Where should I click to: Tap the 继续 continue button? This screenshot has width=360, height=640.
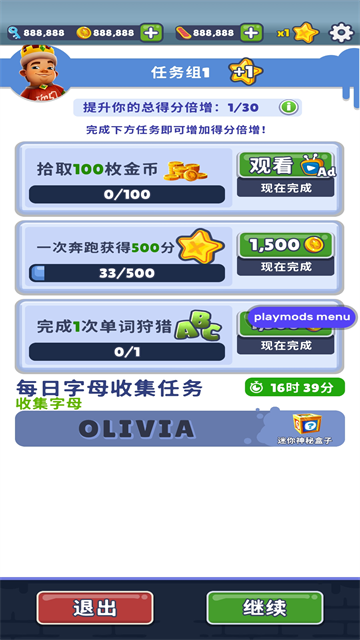(265, 608)
